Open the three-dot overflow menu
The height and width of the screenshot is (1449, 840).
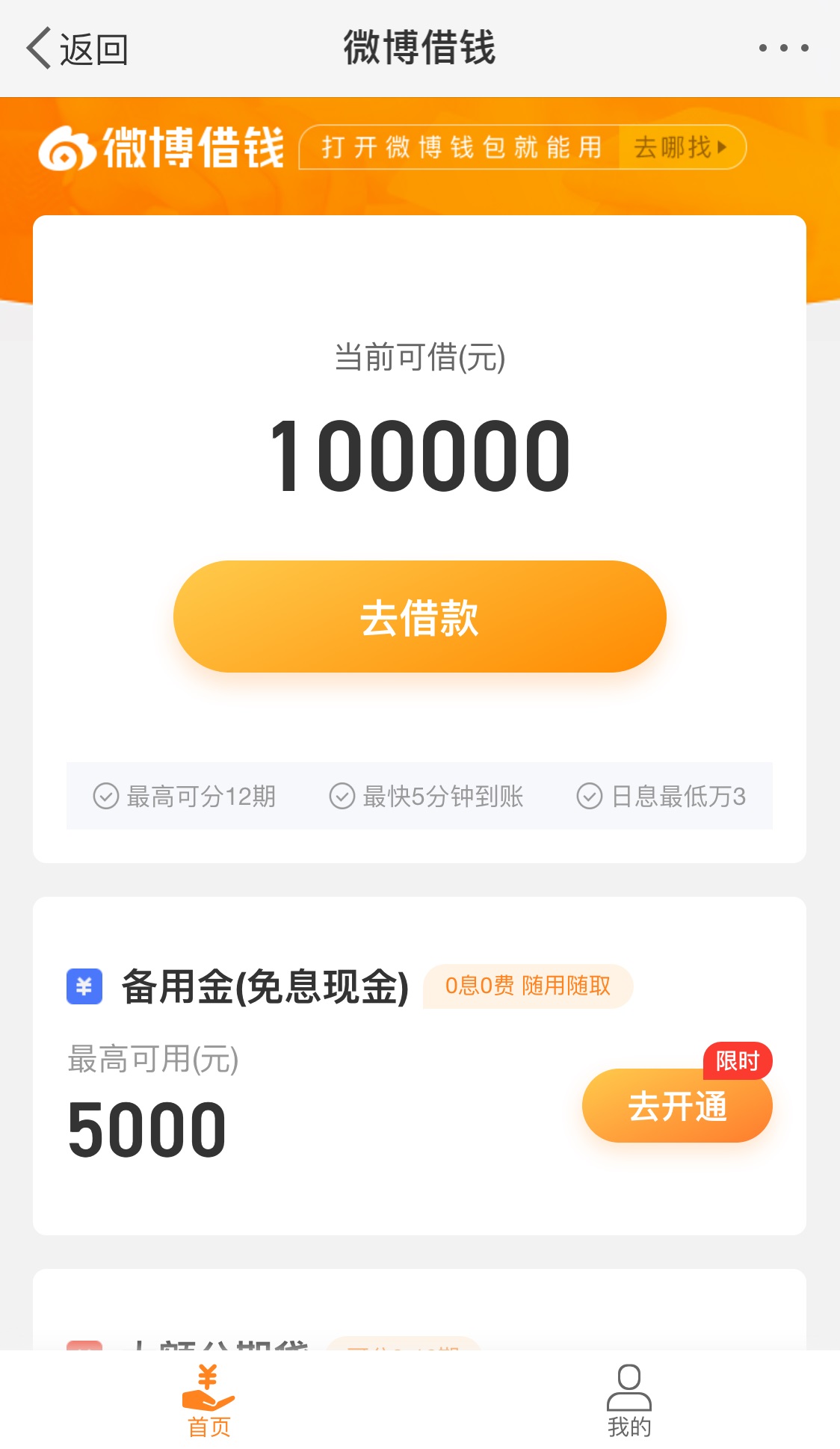coord(783,49)
